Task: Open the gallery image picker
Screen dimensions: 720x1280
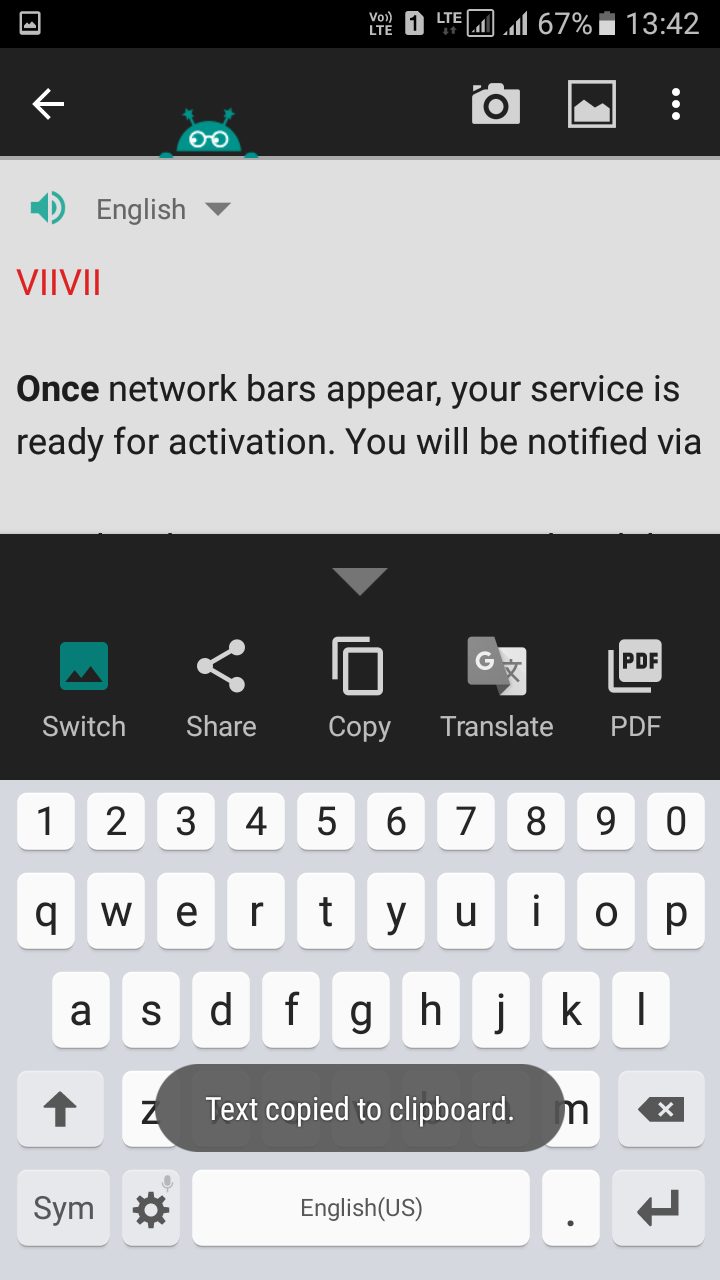Action: pos(591,104)
